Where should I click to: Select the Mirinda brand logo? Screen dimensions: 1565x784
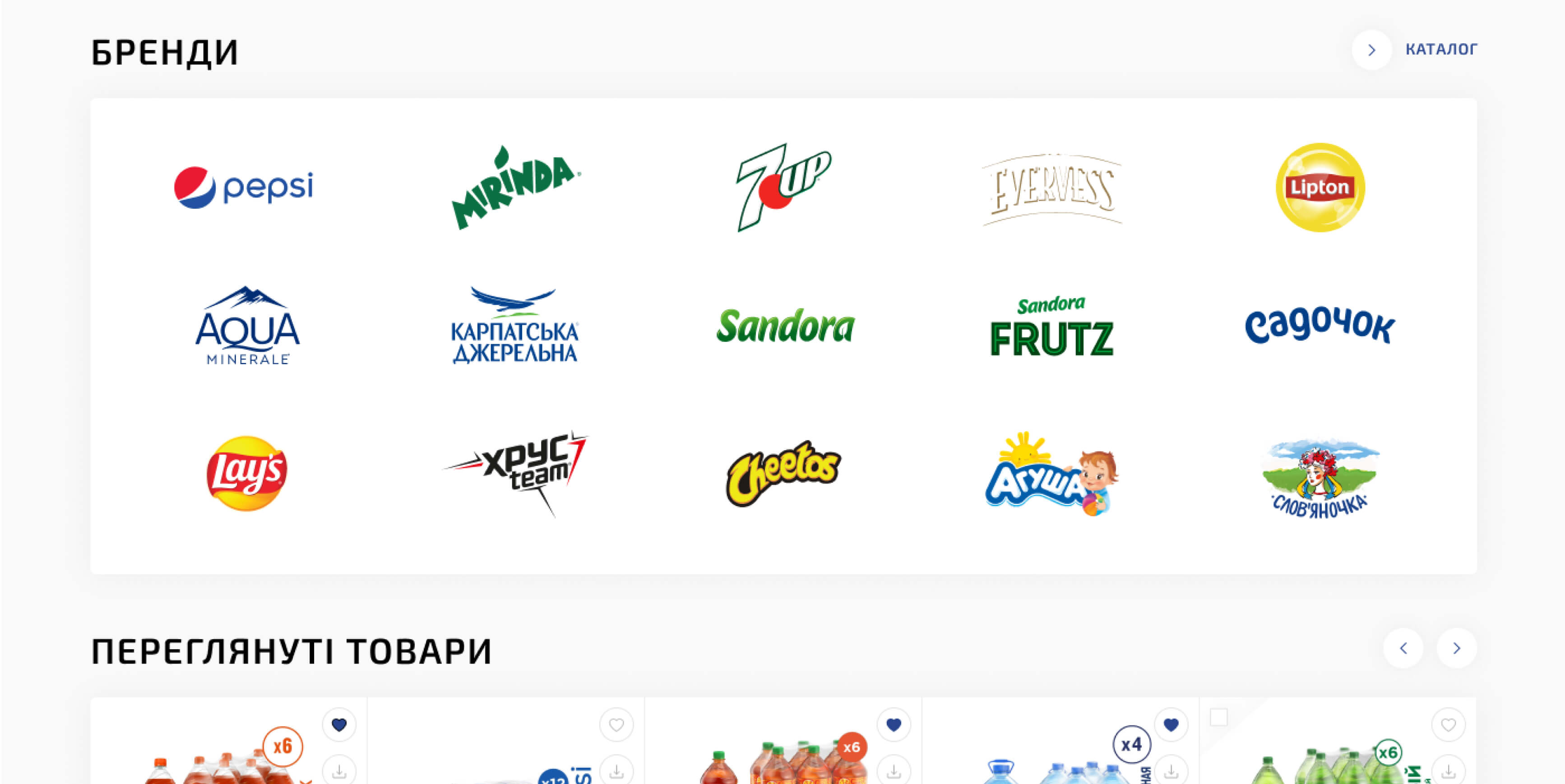[515, 187]
